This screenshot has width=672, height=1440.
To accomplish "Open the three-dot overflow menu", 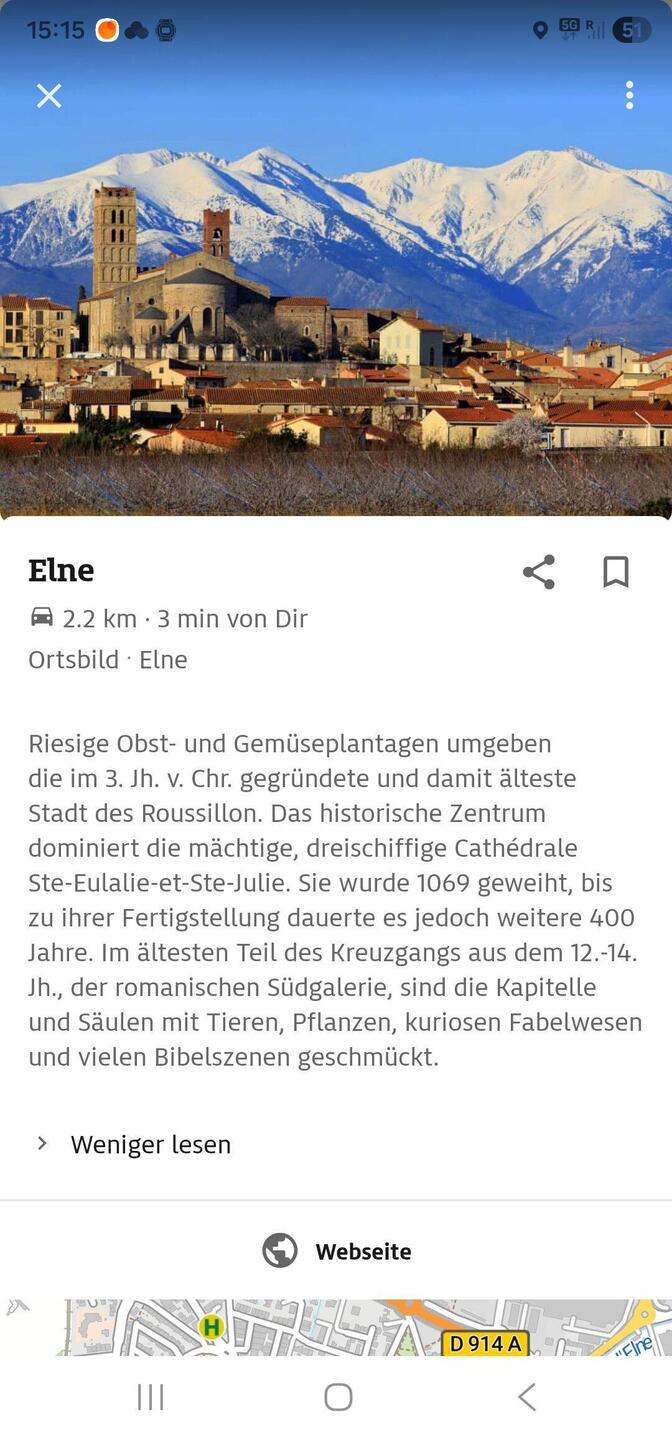I will pos(629,95).
